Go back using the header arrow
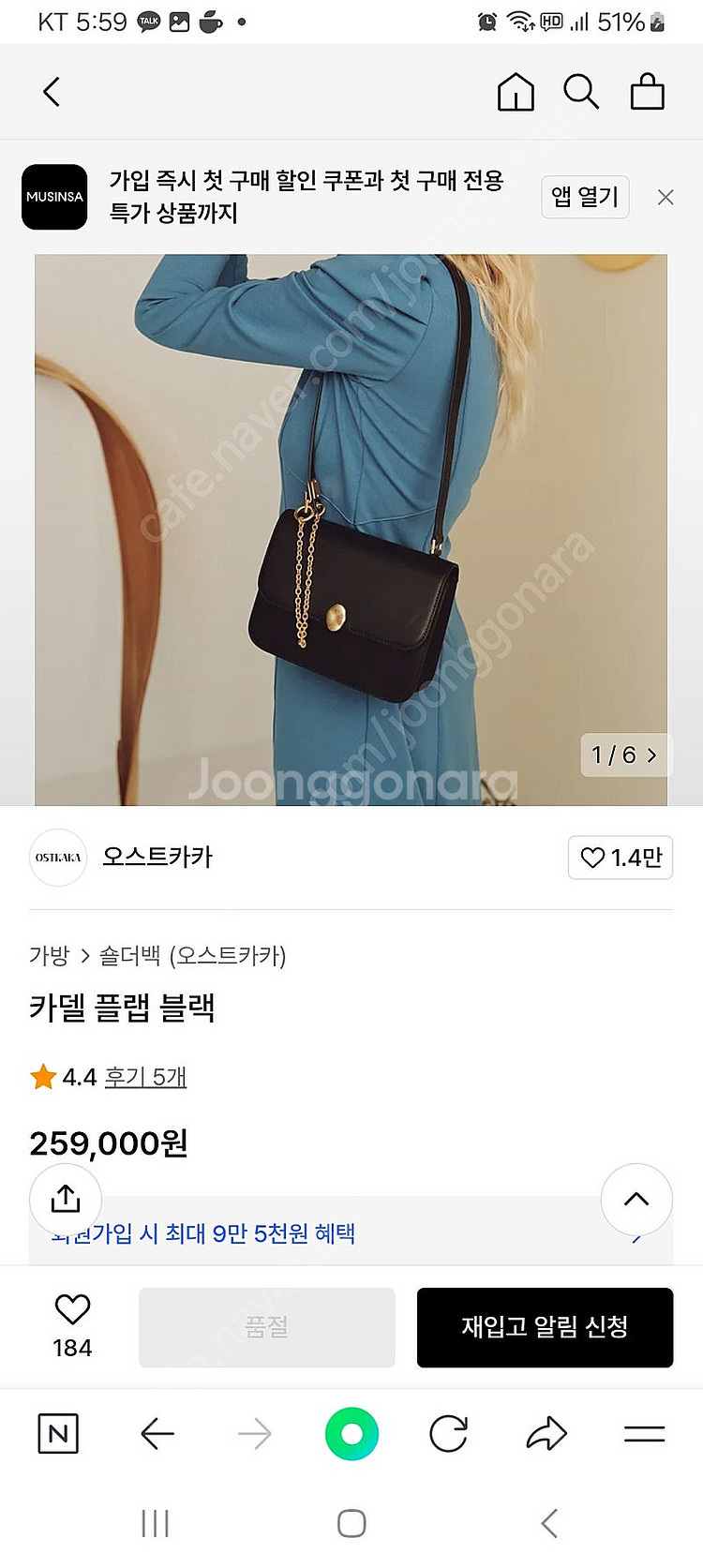Screen dimensions: 703x1568 coord(52,92)
